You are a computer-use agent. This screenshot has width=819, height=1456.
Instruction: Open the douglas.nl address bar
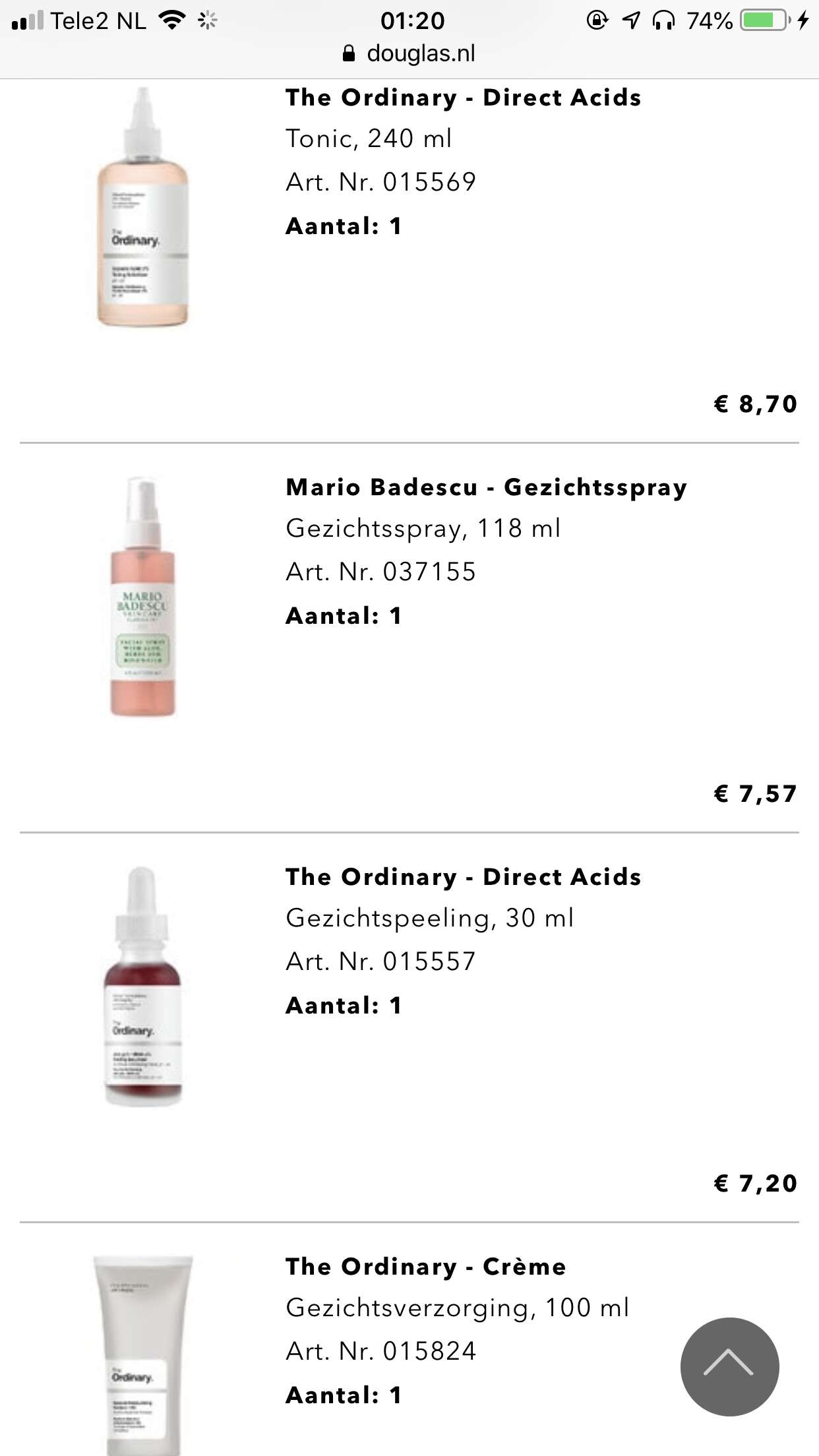pos(409,53)
